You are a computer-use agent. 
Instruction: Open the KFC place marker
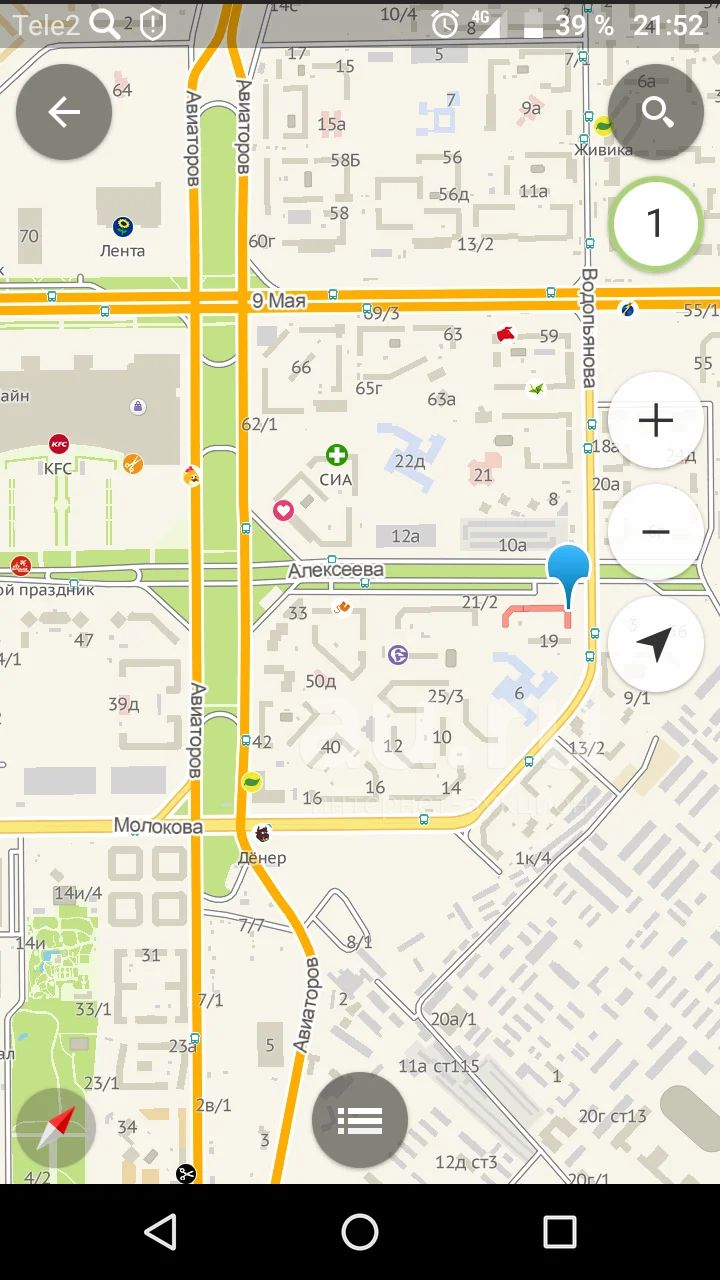point(59,444)
